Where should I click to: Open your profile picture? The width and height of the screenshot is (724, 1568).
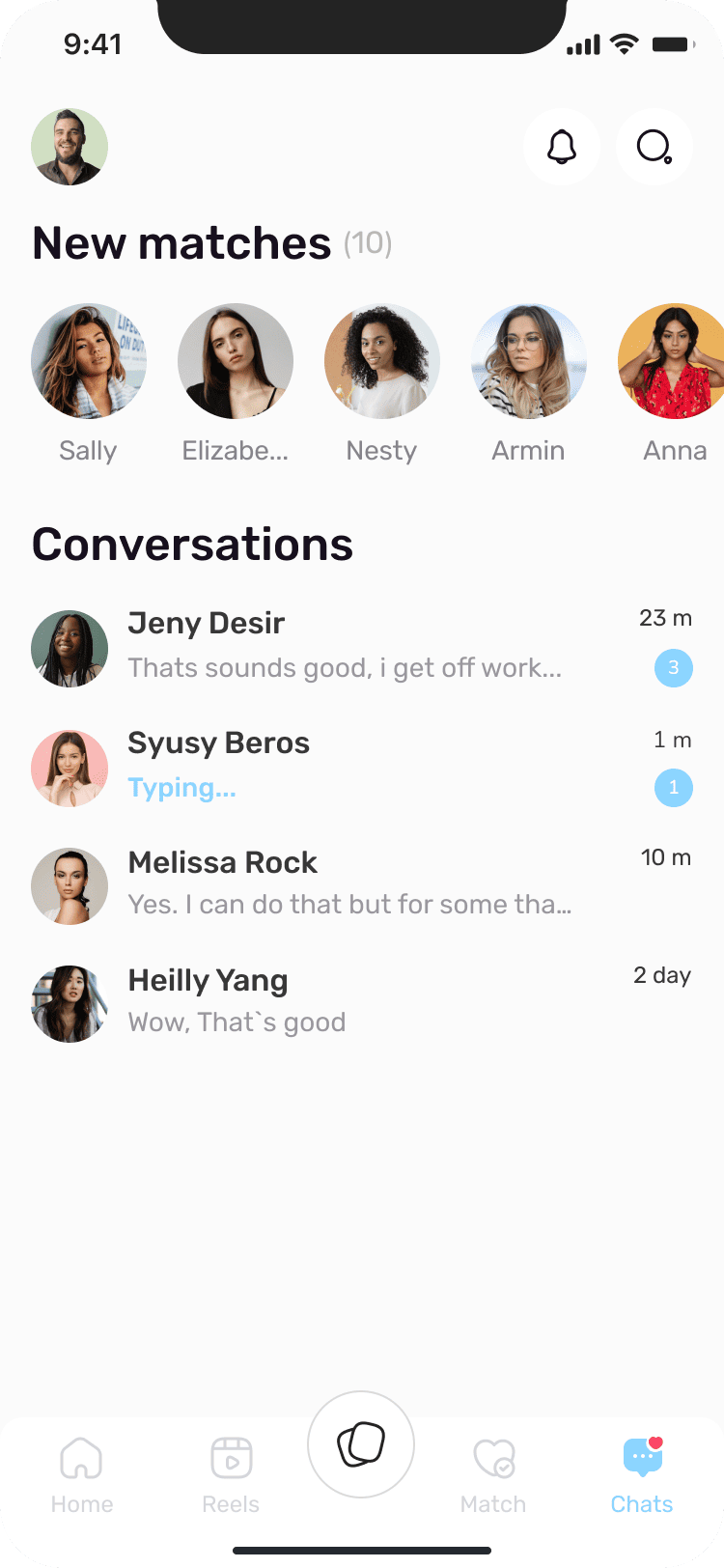[70, 147]
